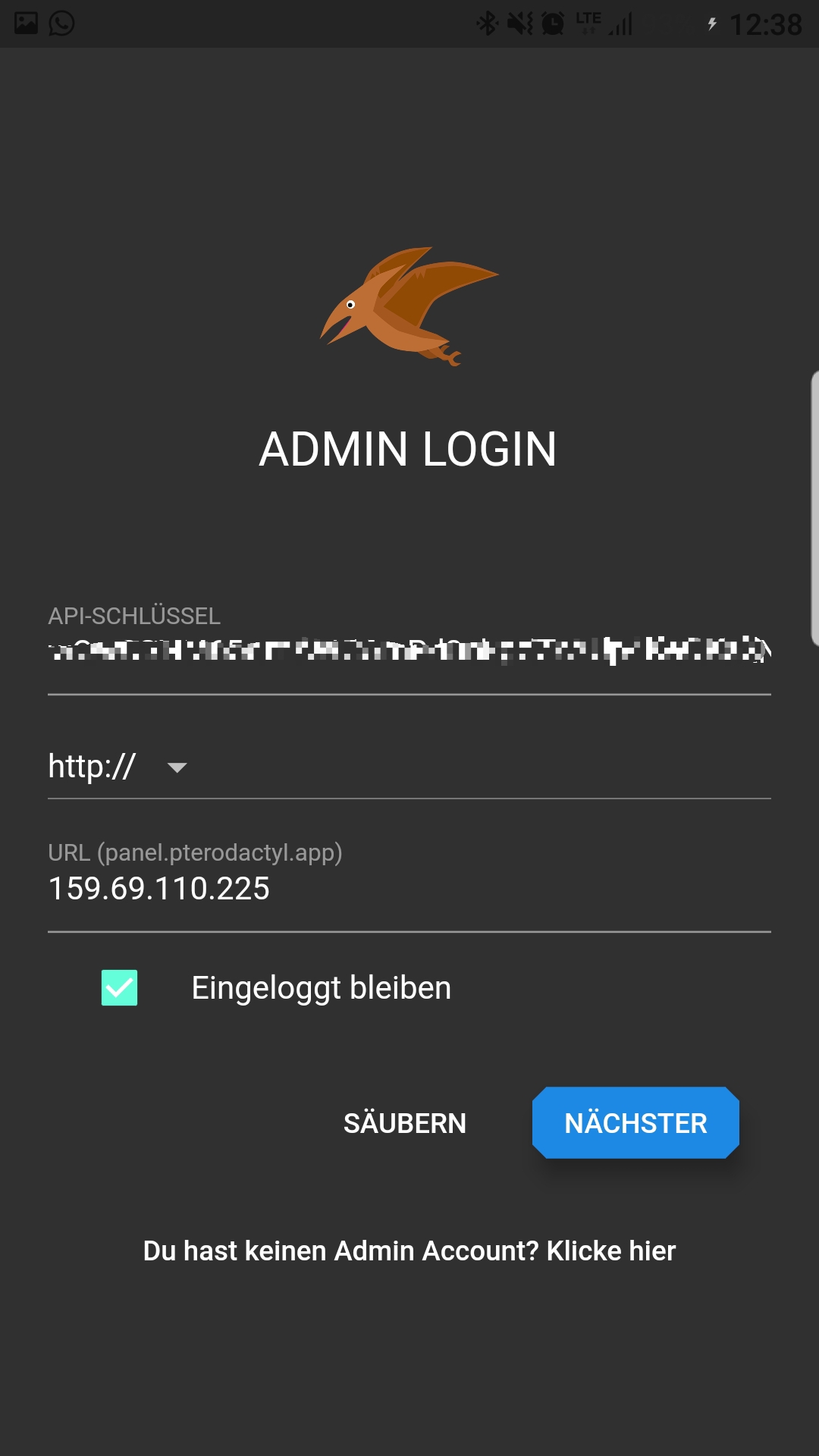Uncheck the Eingeloggt bleiben checkbox
Viewport: 819px width, 1456px height.
point(120,988)
